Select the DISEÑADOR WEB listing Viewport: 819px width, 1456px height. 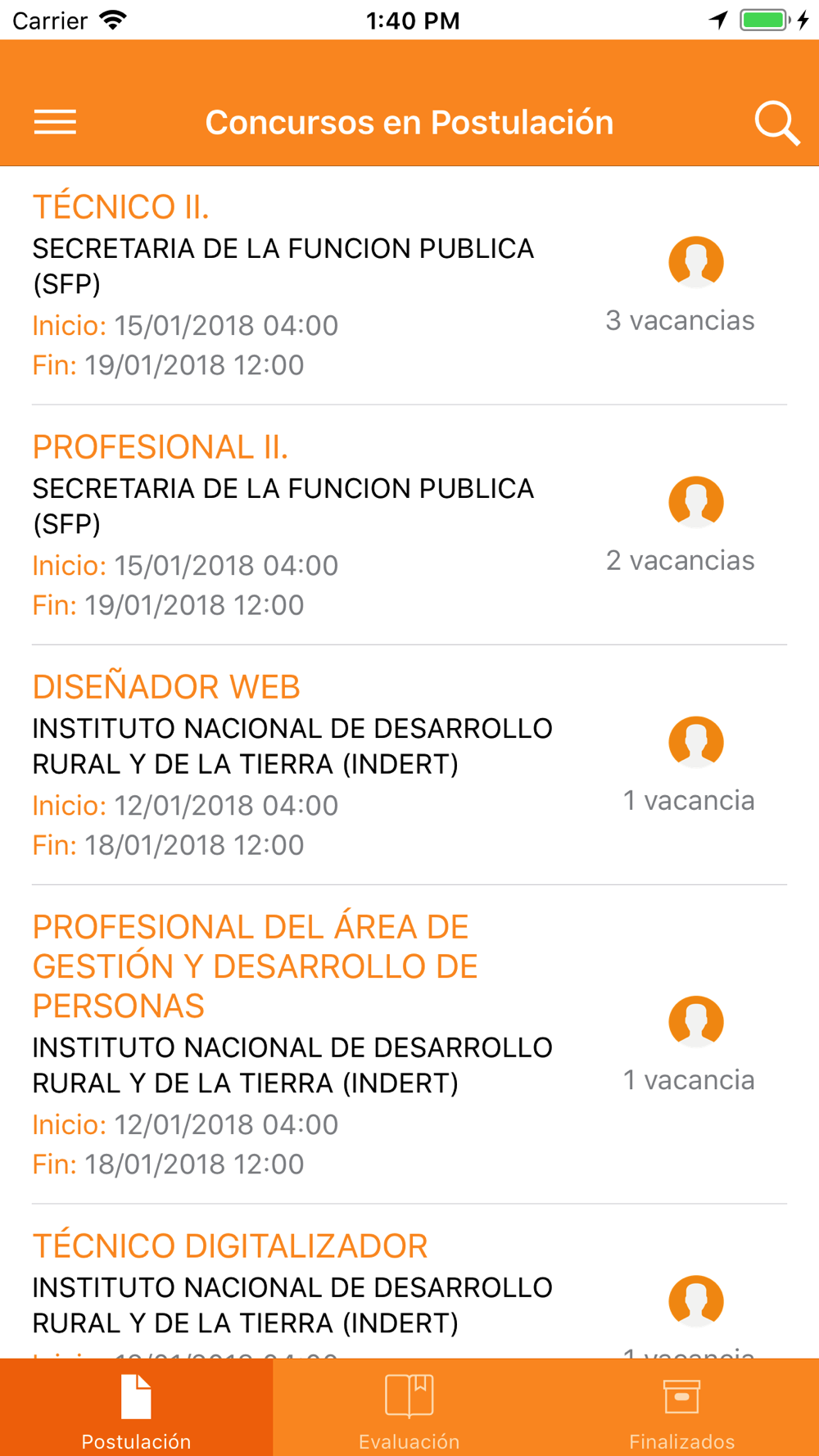166,687
